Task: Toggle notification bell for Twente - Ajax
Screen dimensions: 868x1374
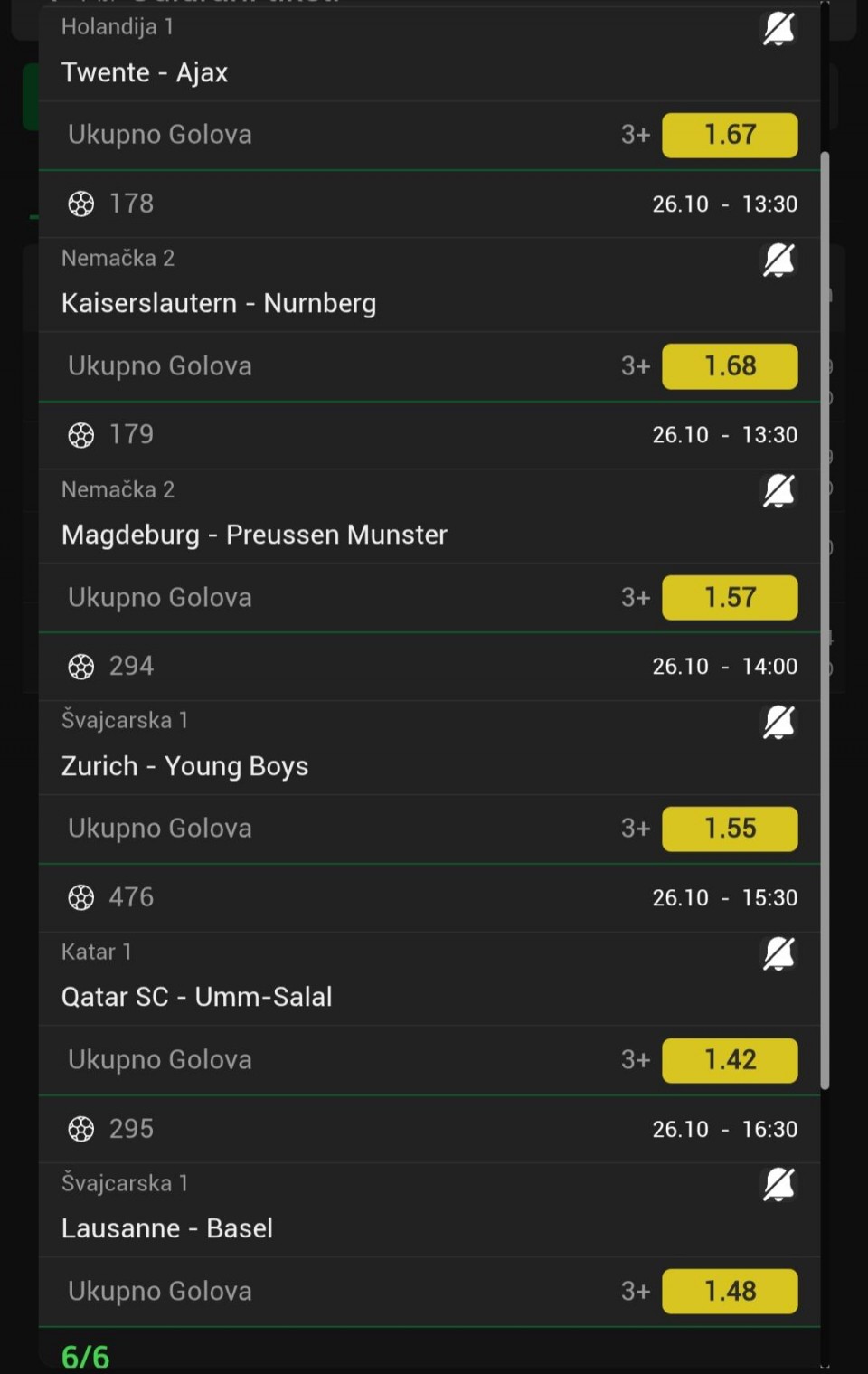Action: point(778,30)
